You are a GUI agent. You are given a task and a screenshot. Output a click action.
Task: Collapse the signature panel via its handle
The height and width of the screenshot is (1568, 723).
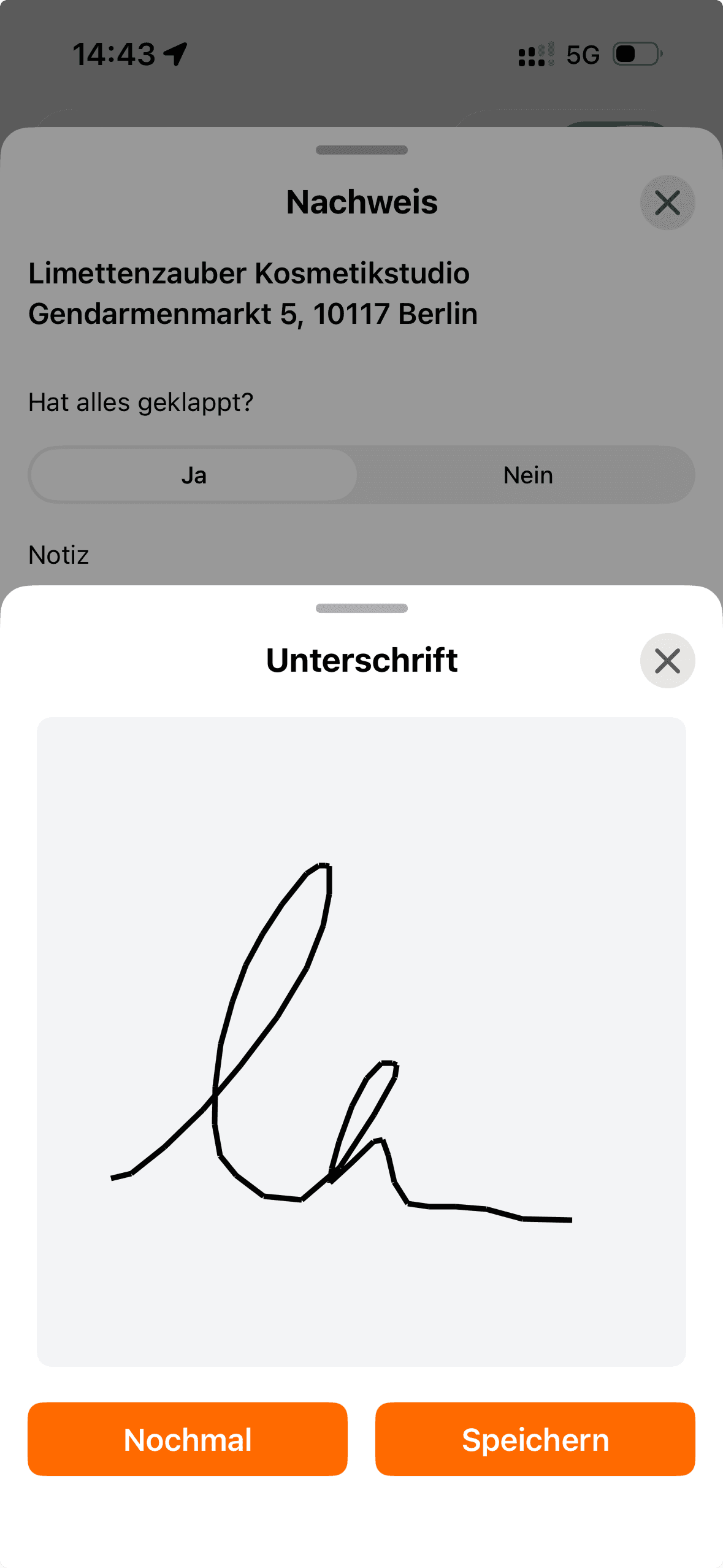click(x=361, y=608)
